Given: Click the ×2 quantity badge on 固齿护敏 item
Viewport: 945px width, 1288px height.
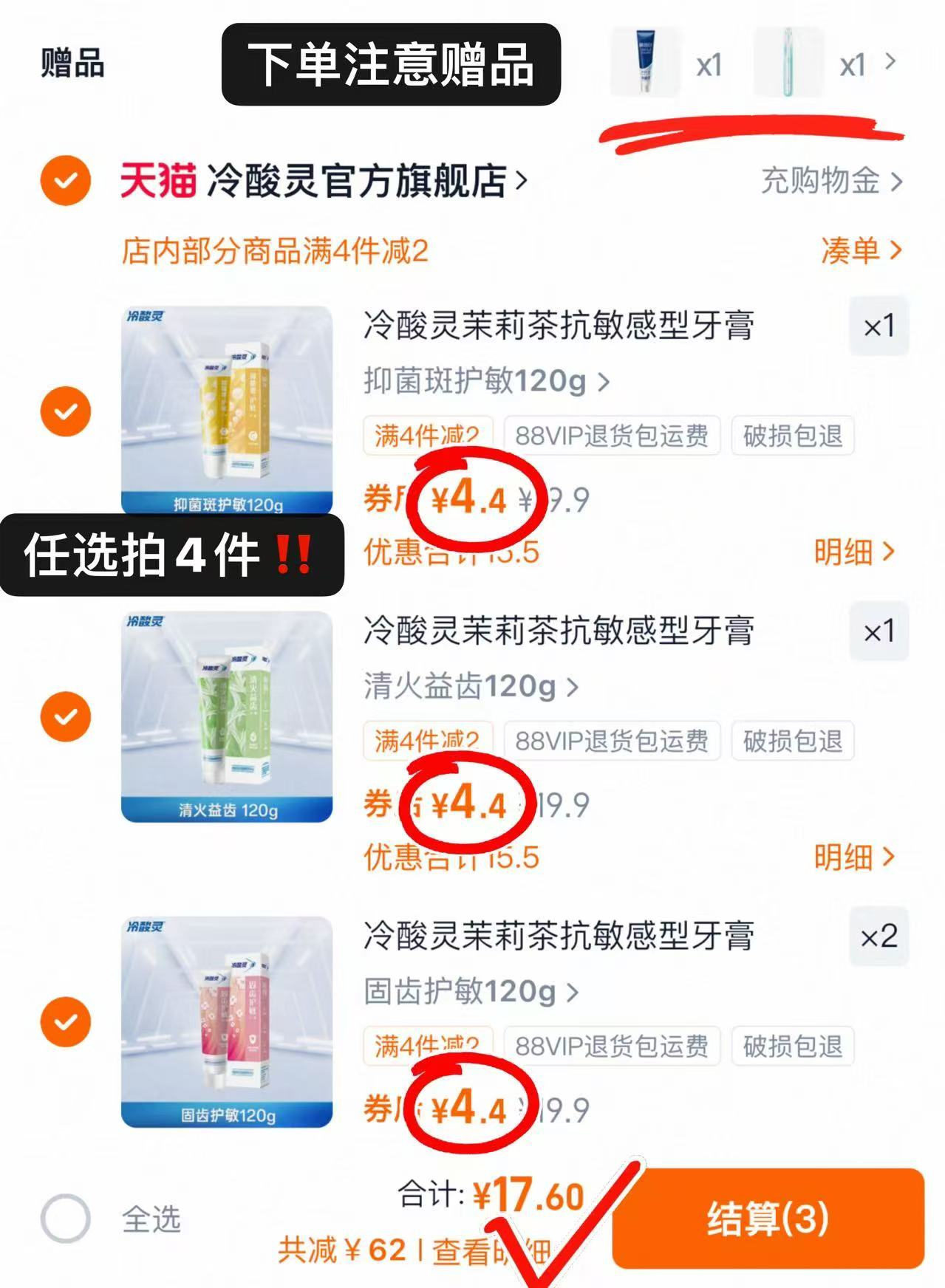Looking at the screenshot, I should [879, 936].
